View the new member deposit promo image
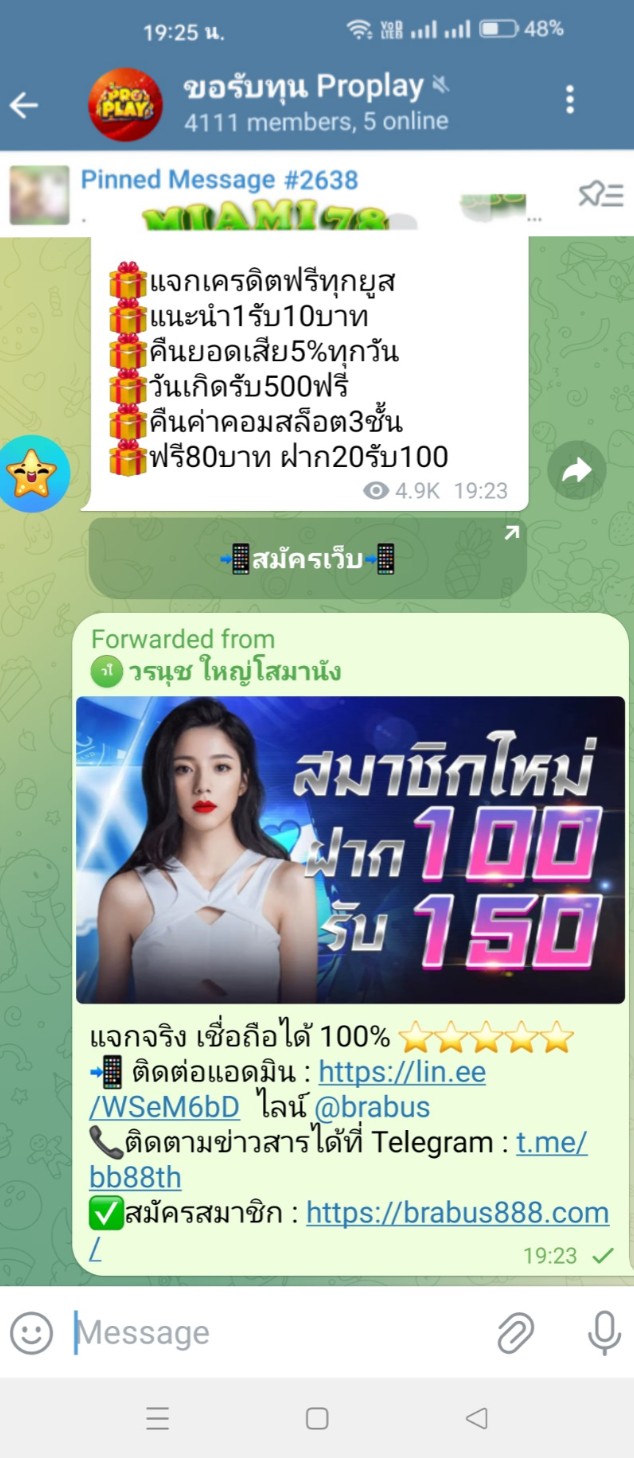Screen dimensions: 634x1458 350,849
